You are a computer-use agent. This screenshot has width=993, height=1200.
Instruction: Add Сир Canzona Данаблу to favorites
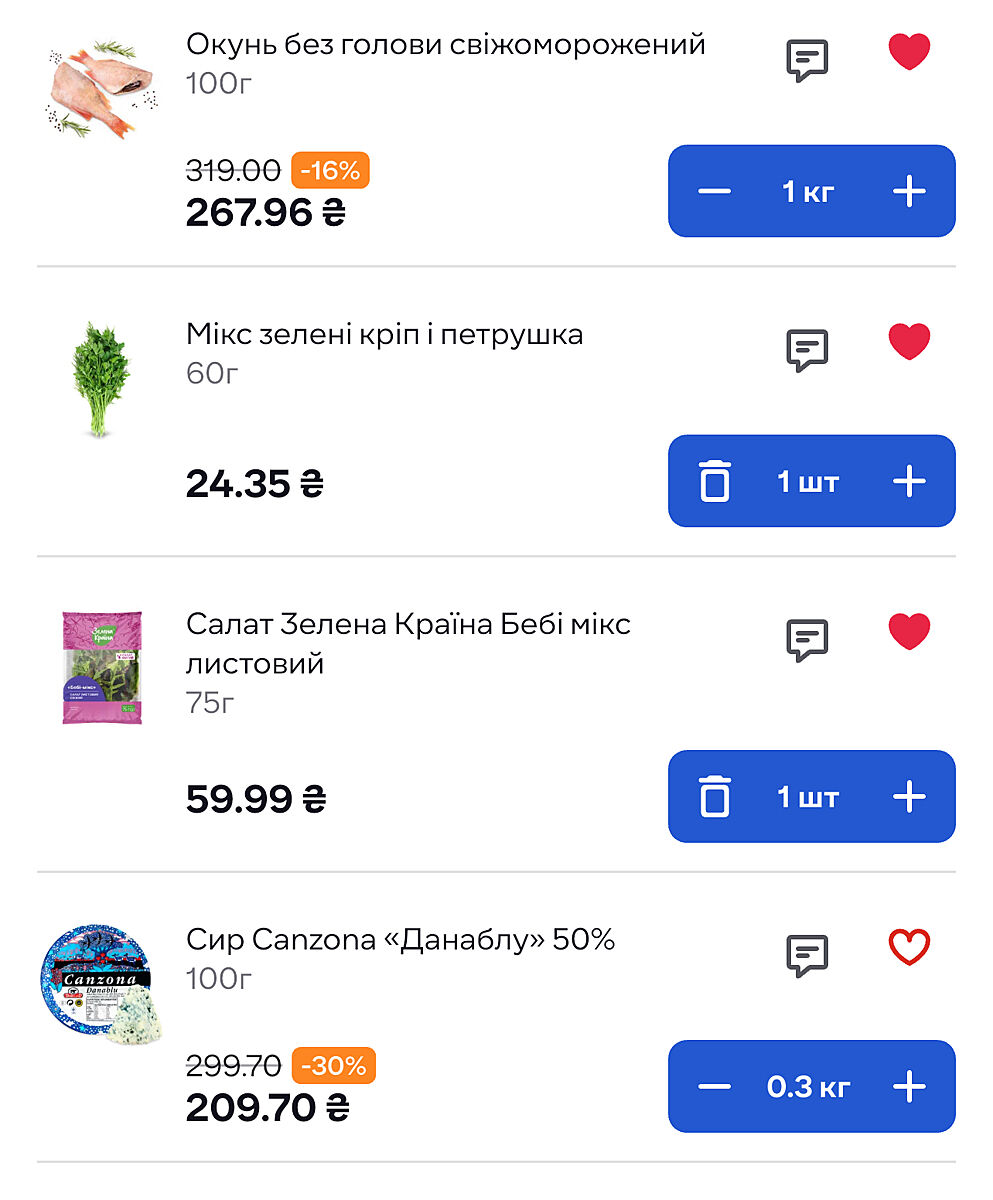909,947
